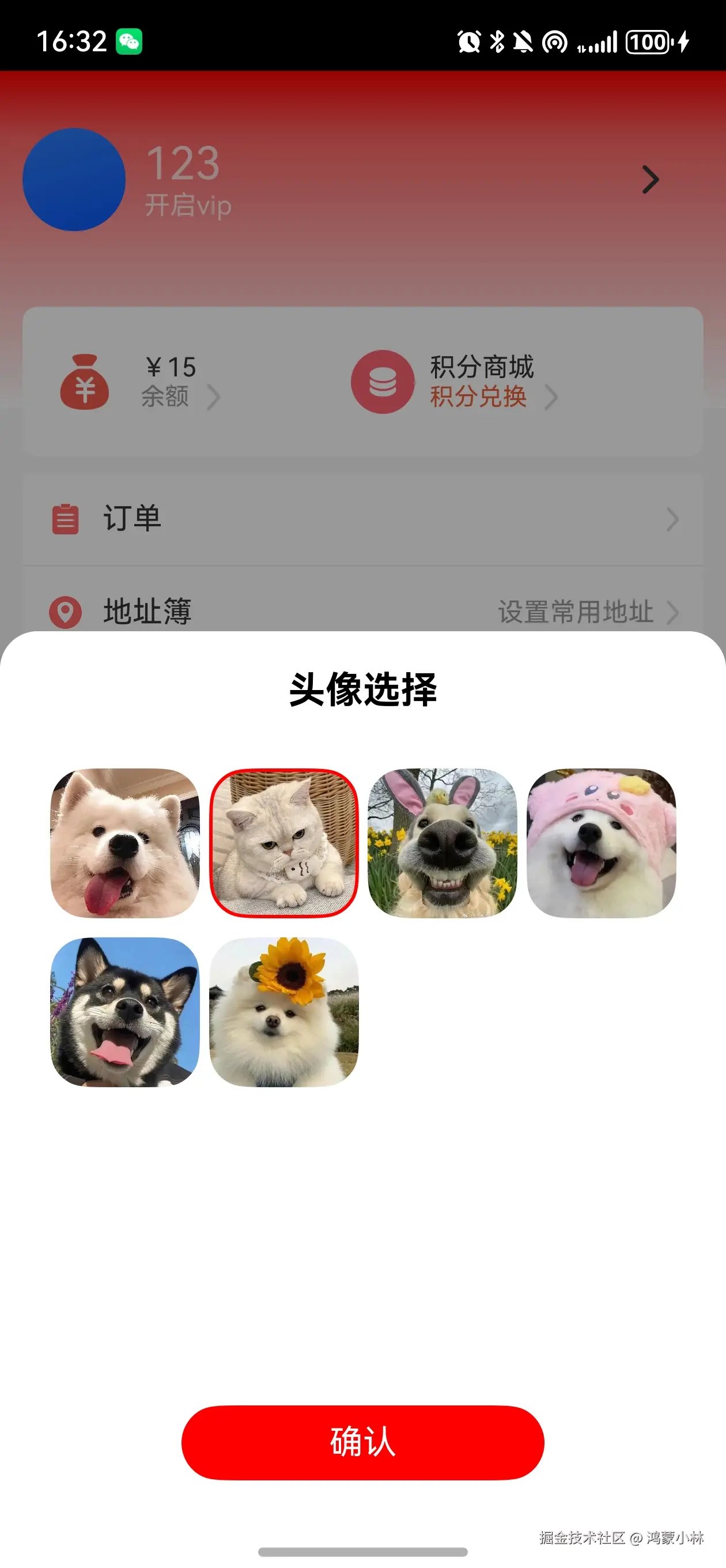The width and height of the screenshot is (726, 1568).
Task: Open the 积分兑换 points exchange link
Action: 478,397
